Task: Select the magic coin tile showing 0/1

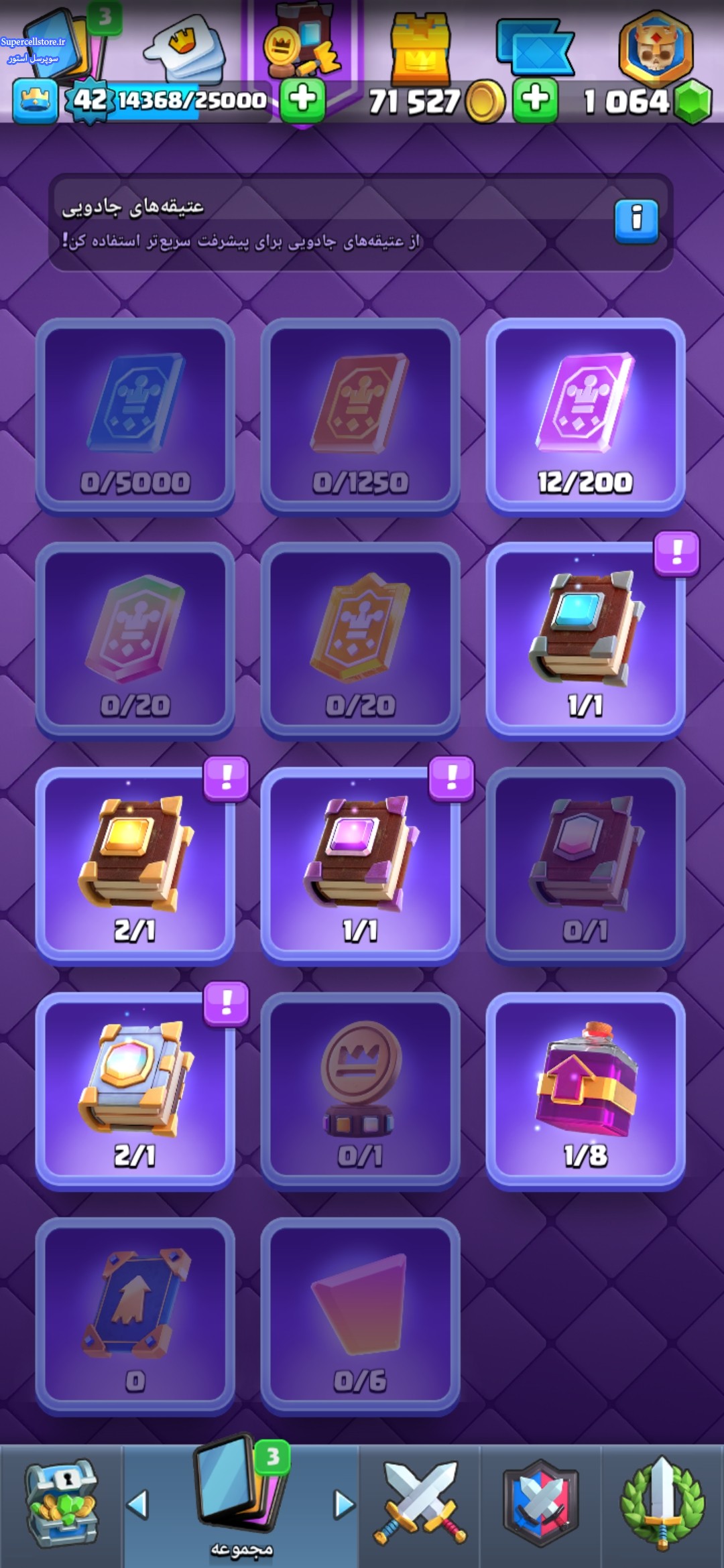Action: click(360, 1090)
